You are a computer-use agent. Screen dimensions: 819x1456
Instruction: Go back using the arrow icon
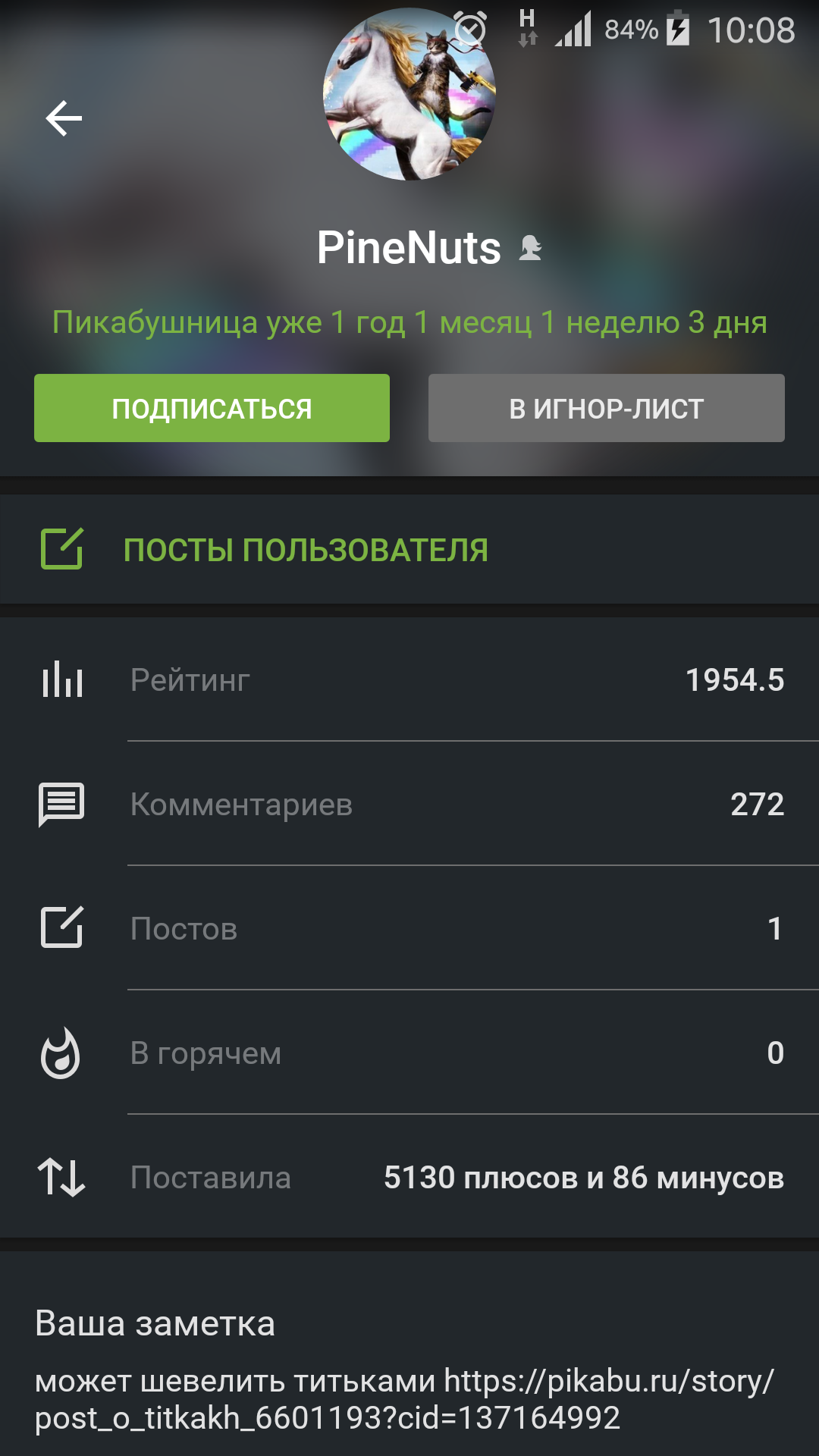tap(64, 118)
